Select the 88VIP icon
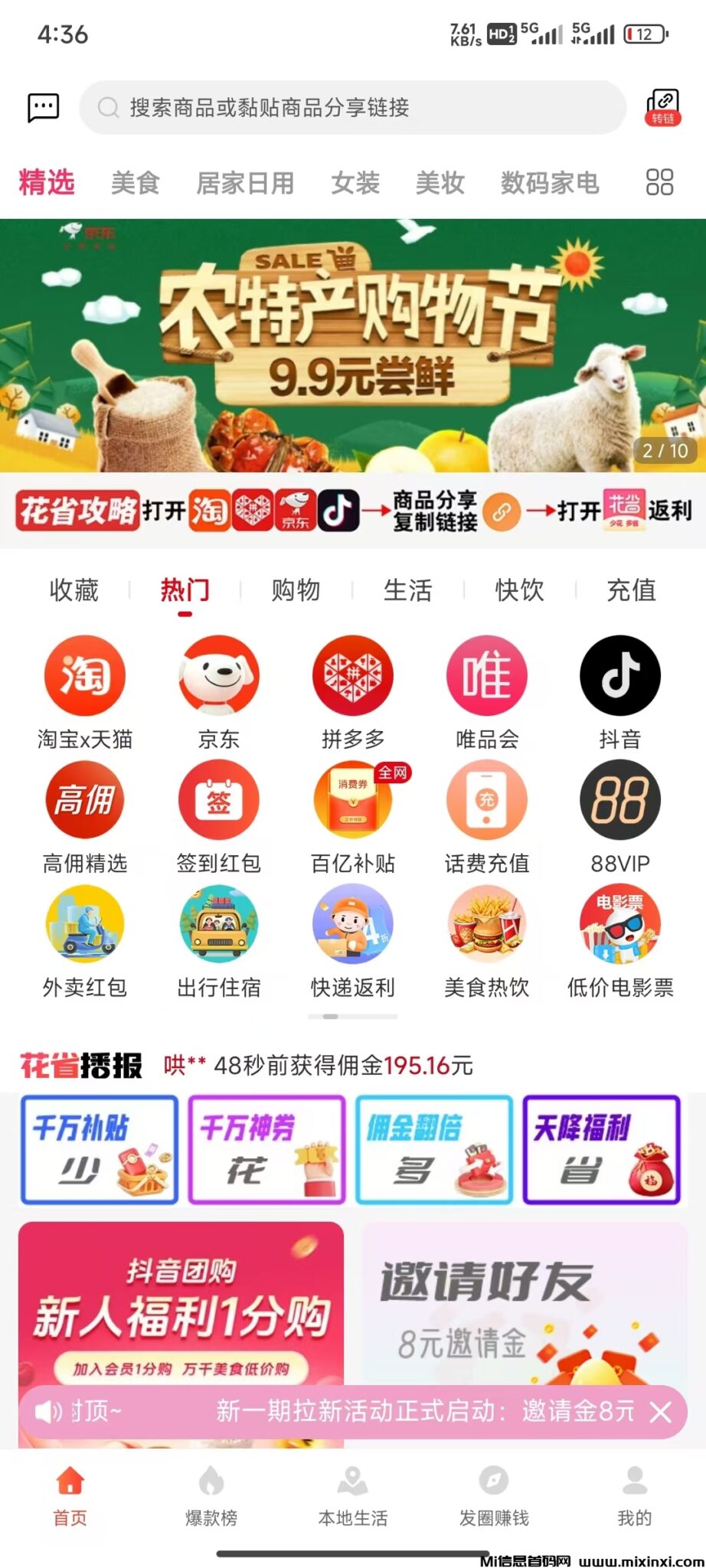This screenshot has width=706, height=1568. pos(619,799)
